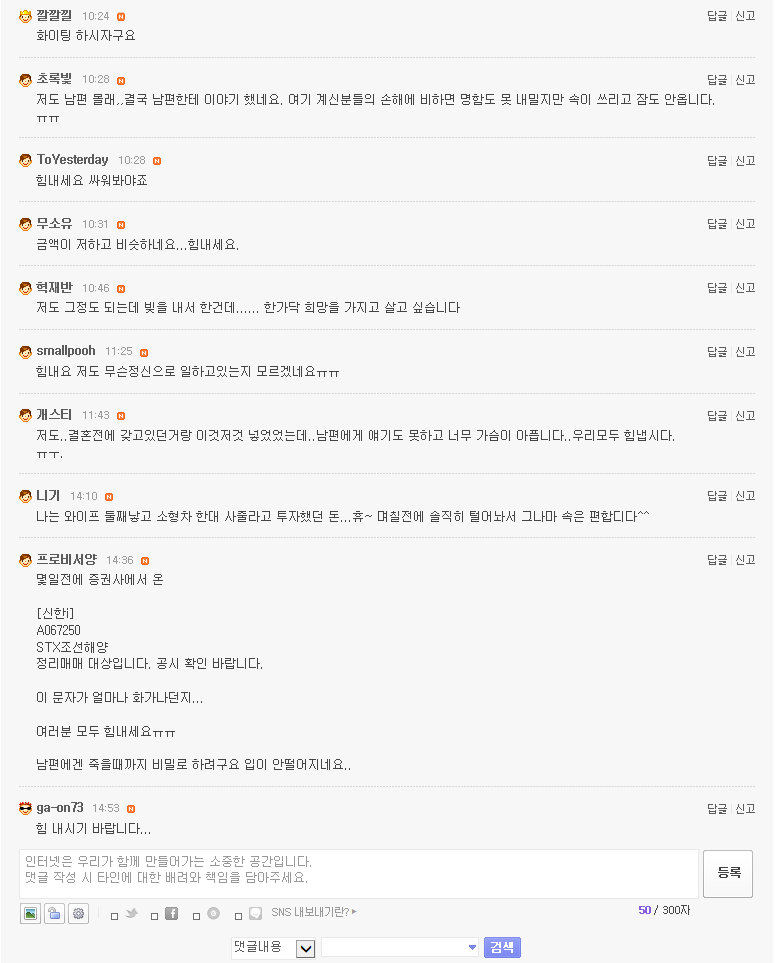The image size is (781, 963).
Task: Run the comment search with 검색
Action: point(502,947)
